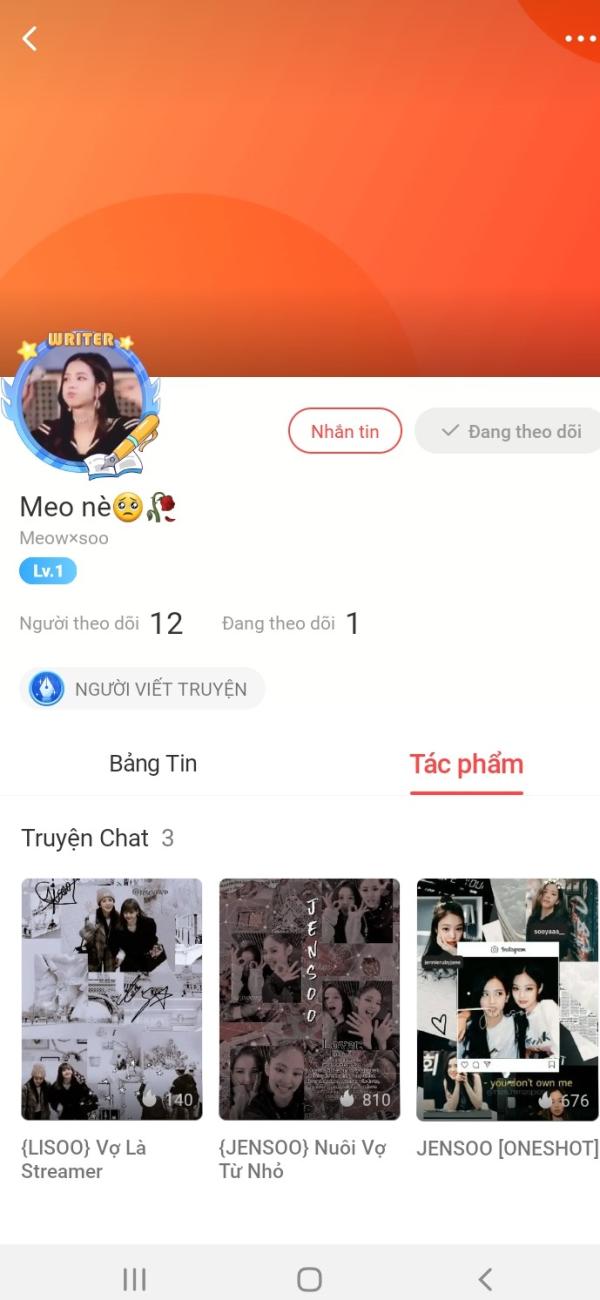Open the JENSOO [ONESHOT] story
This screenshot has height=1300, width=600.
click(507, 1000)
